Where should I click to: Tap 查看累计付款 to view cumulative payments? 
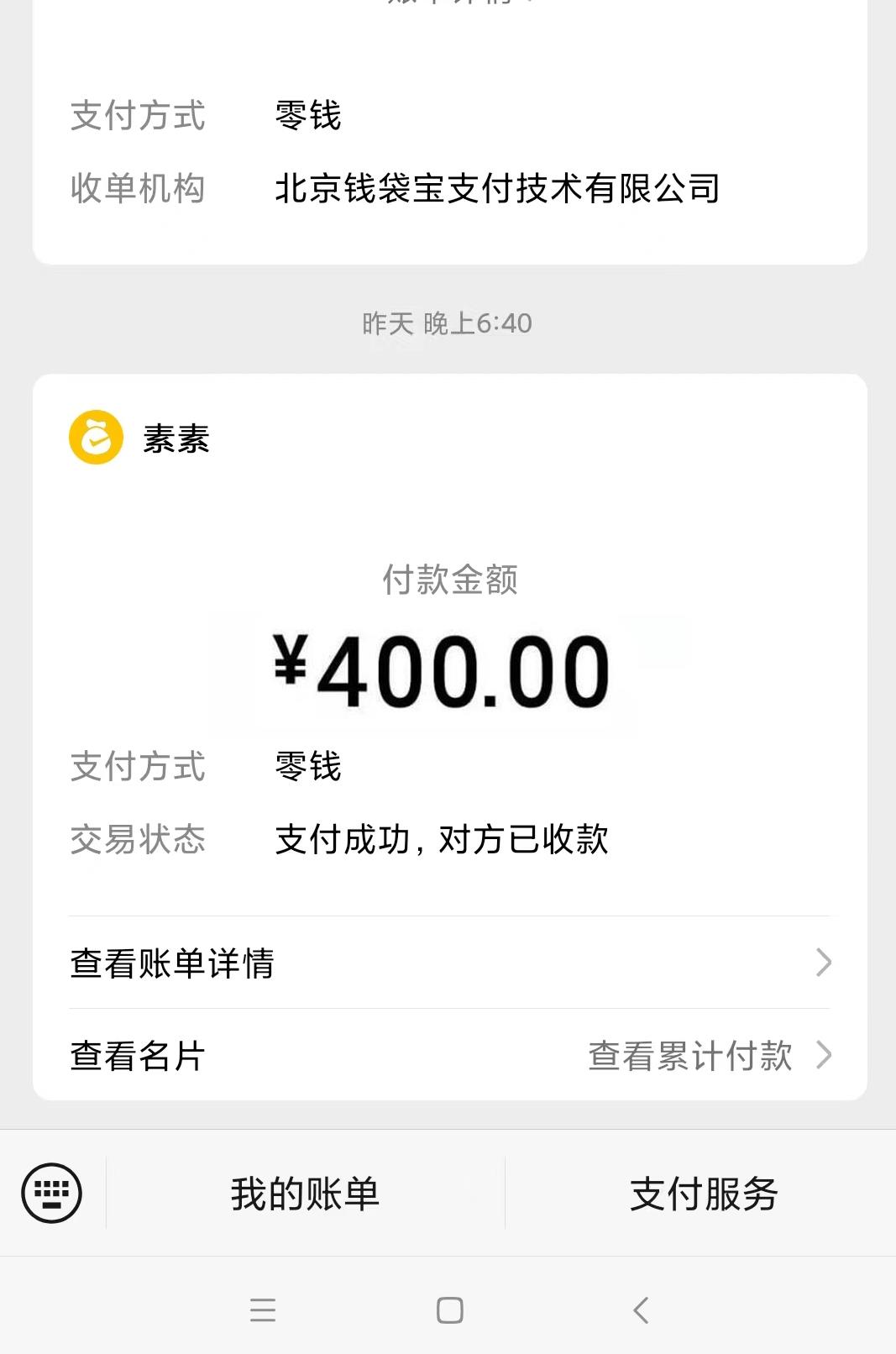[x=690, y=1057]
